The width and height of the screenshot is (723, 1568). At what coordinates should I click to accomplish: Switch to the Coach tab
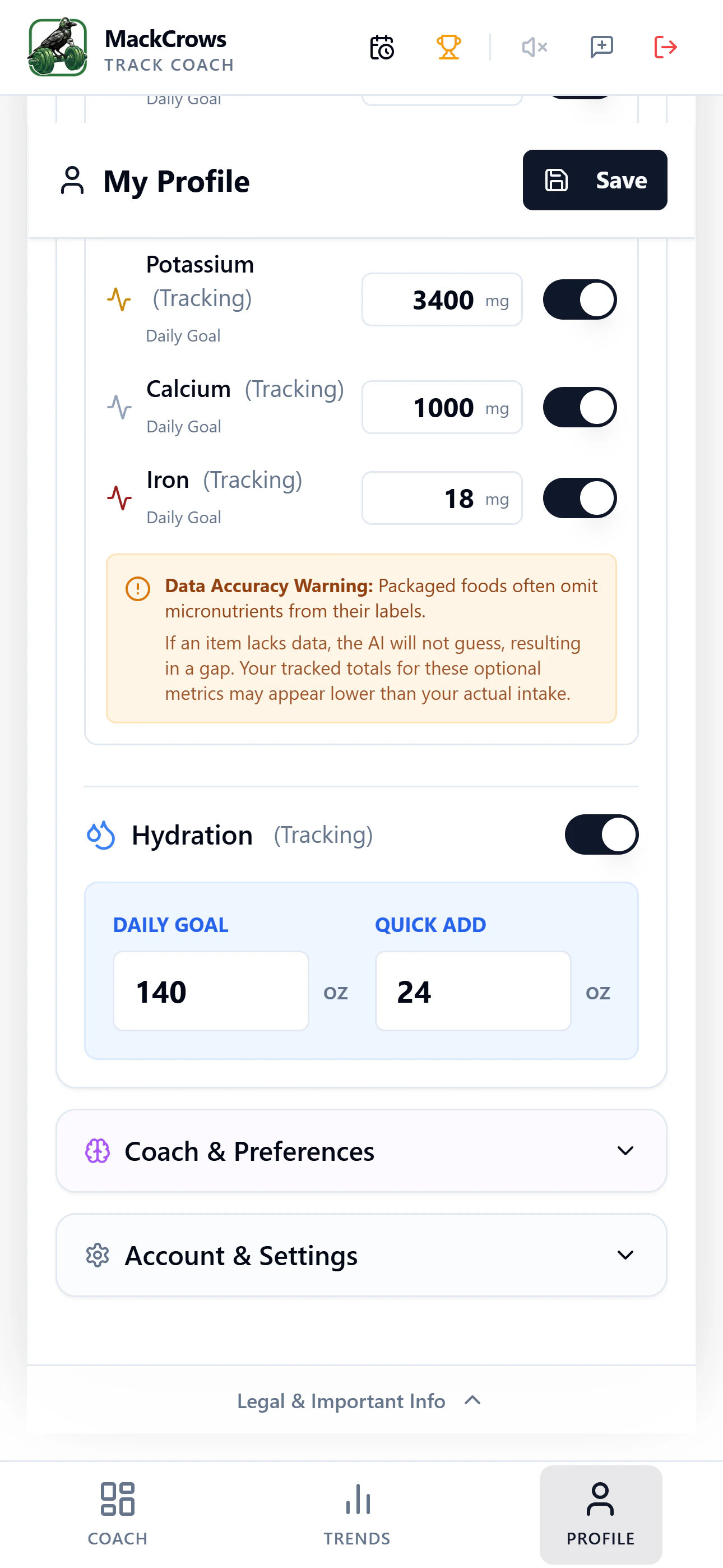click(118, 1514)
